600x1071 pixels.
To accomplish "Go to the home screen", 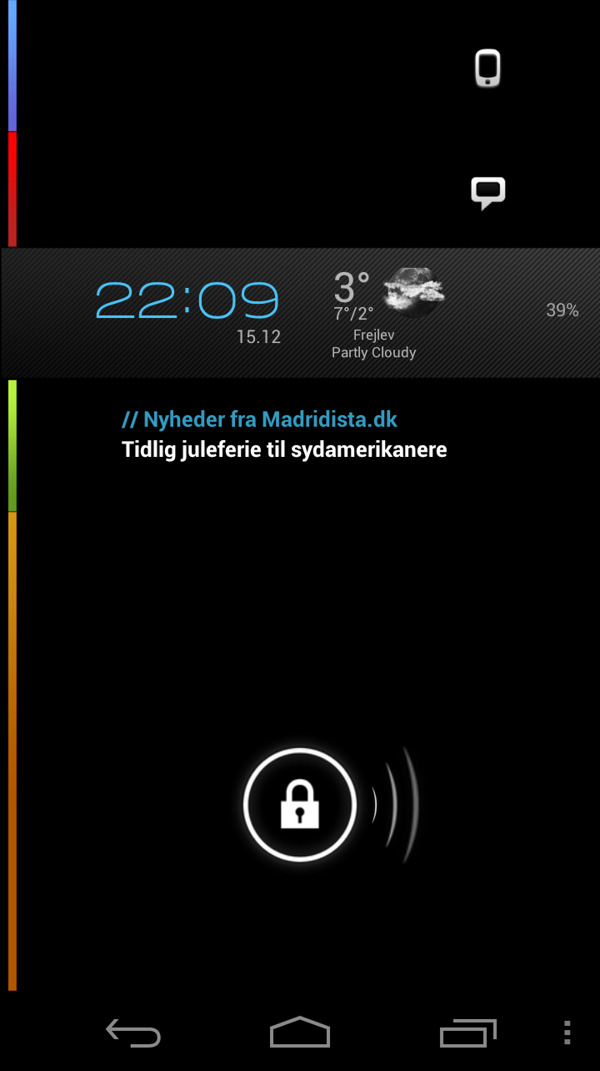I will pyautogui.click(x=300, y=1033).
